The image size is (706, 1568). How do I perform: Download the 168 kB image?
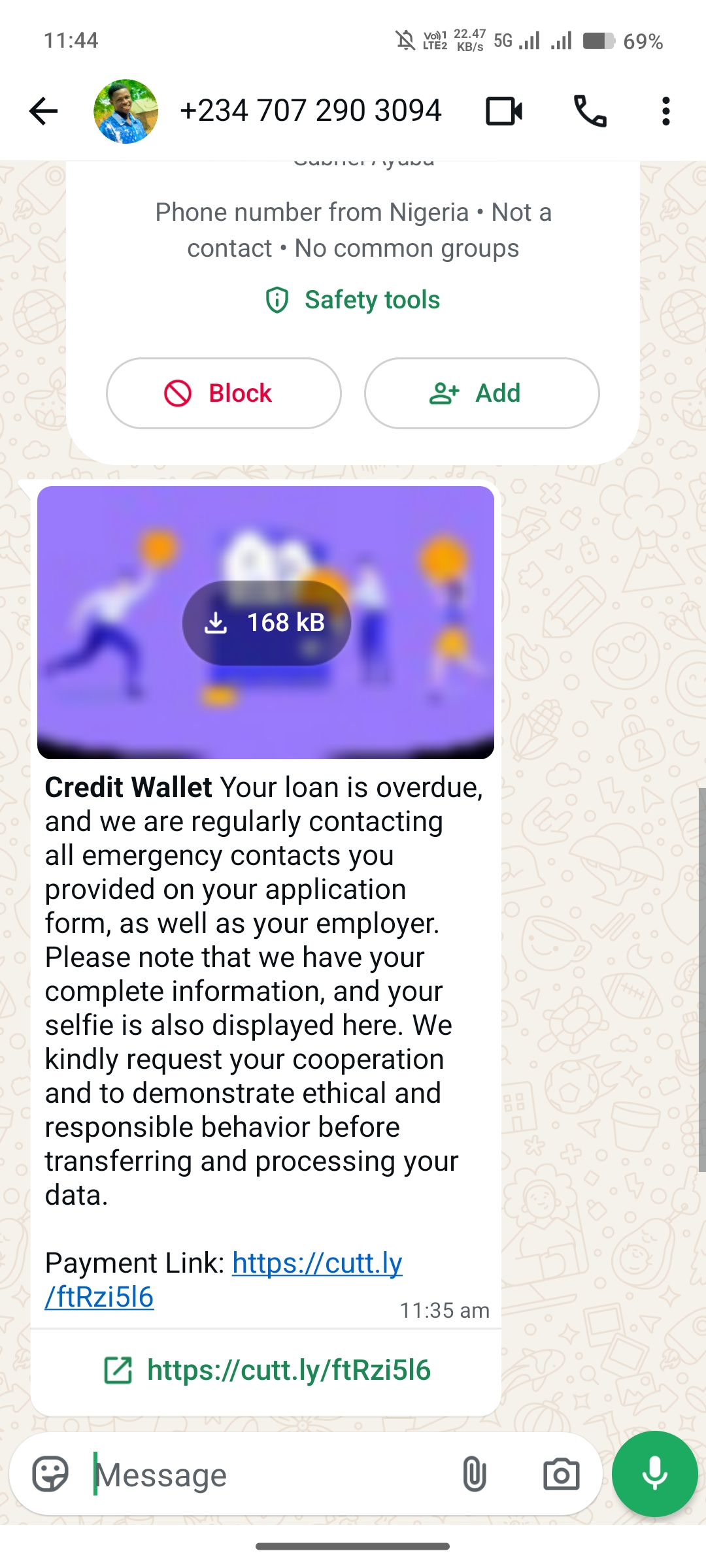[266, 623]
